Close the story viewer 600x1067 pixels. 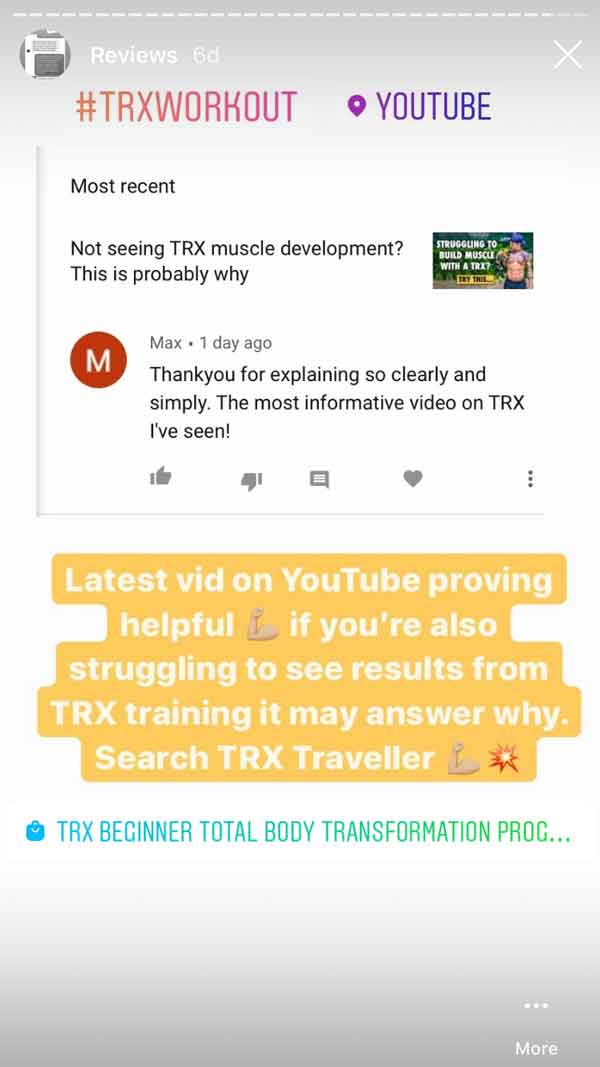(x=567, y=55)
